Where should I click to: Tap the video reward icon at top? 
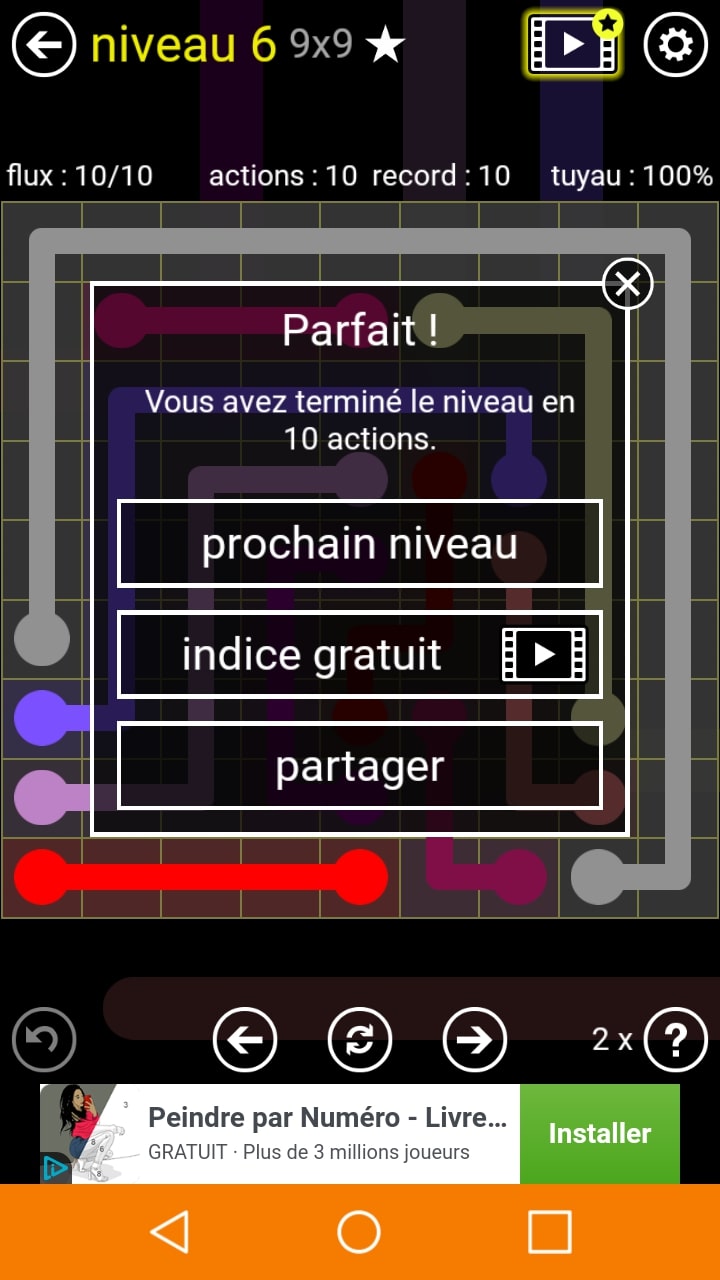[x=573, y=45]
